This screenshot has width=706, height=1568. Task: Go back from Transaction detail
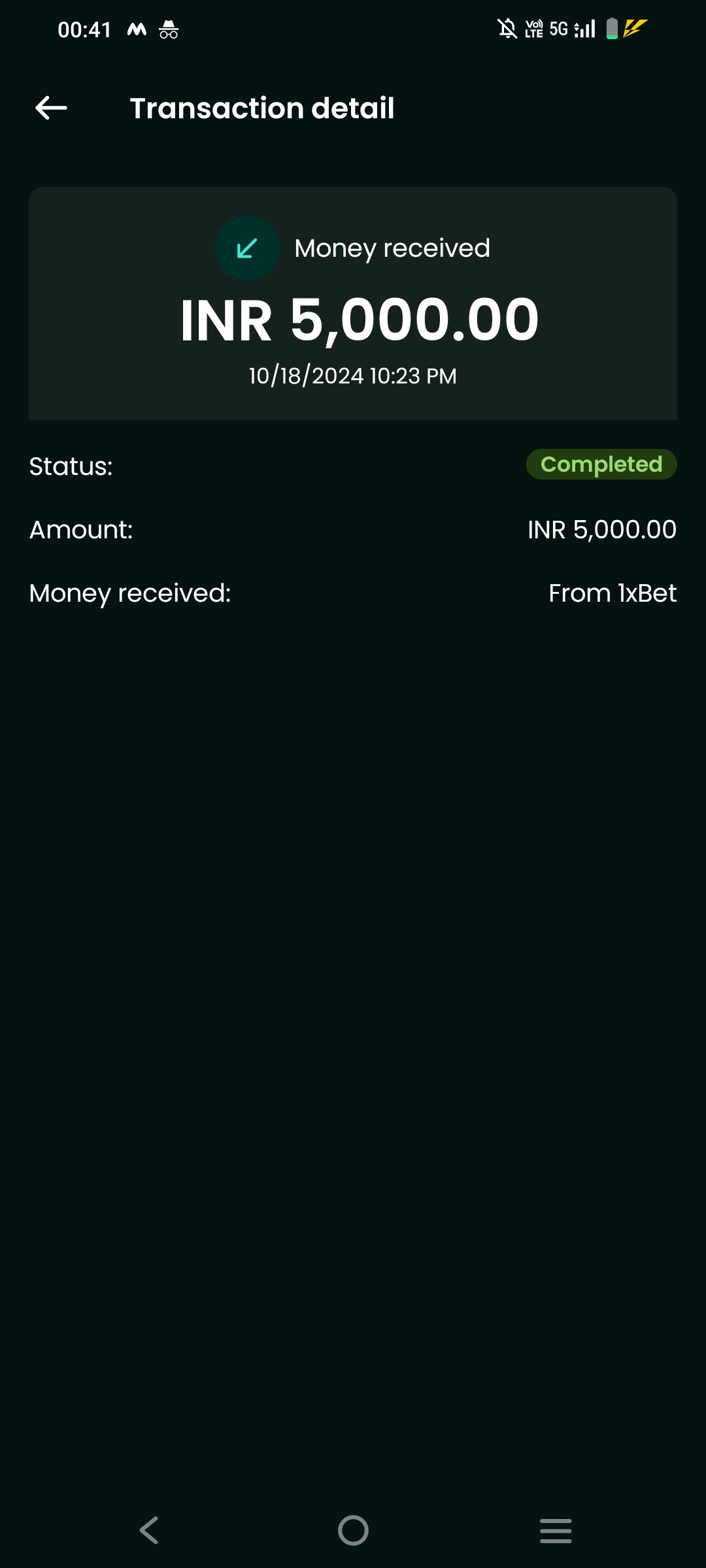51,108
